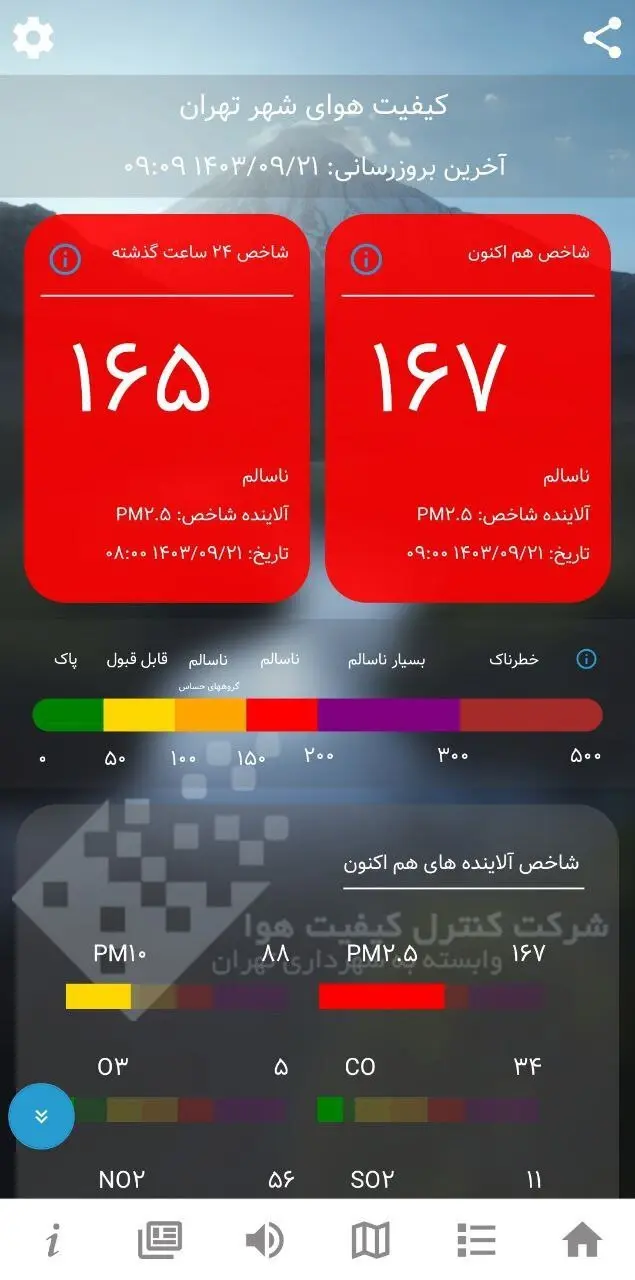
Task: Open info for the current index card
Action: click(366, 259)
